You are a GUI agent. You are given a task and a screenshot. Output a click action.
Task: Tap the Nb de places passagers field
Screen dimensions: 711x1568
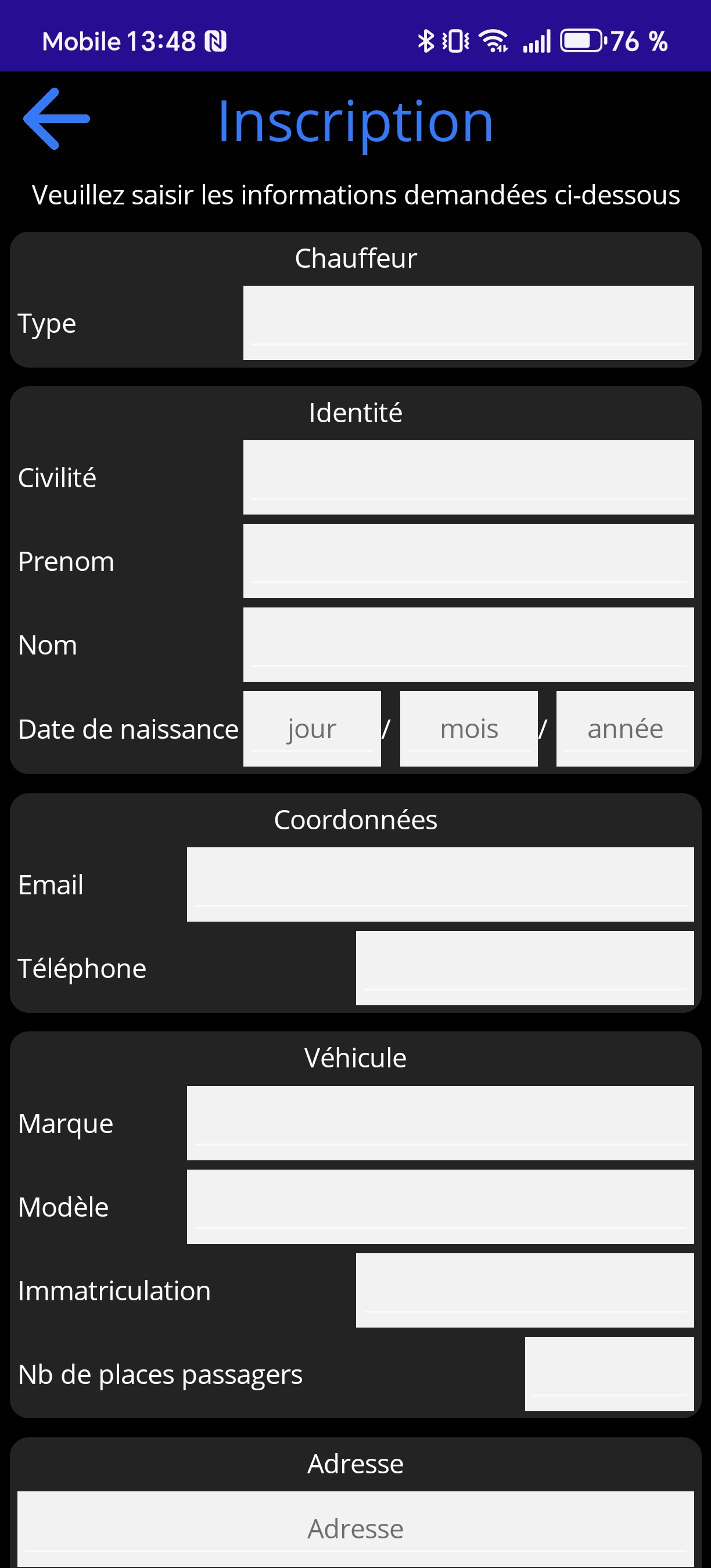point(609,1373)
